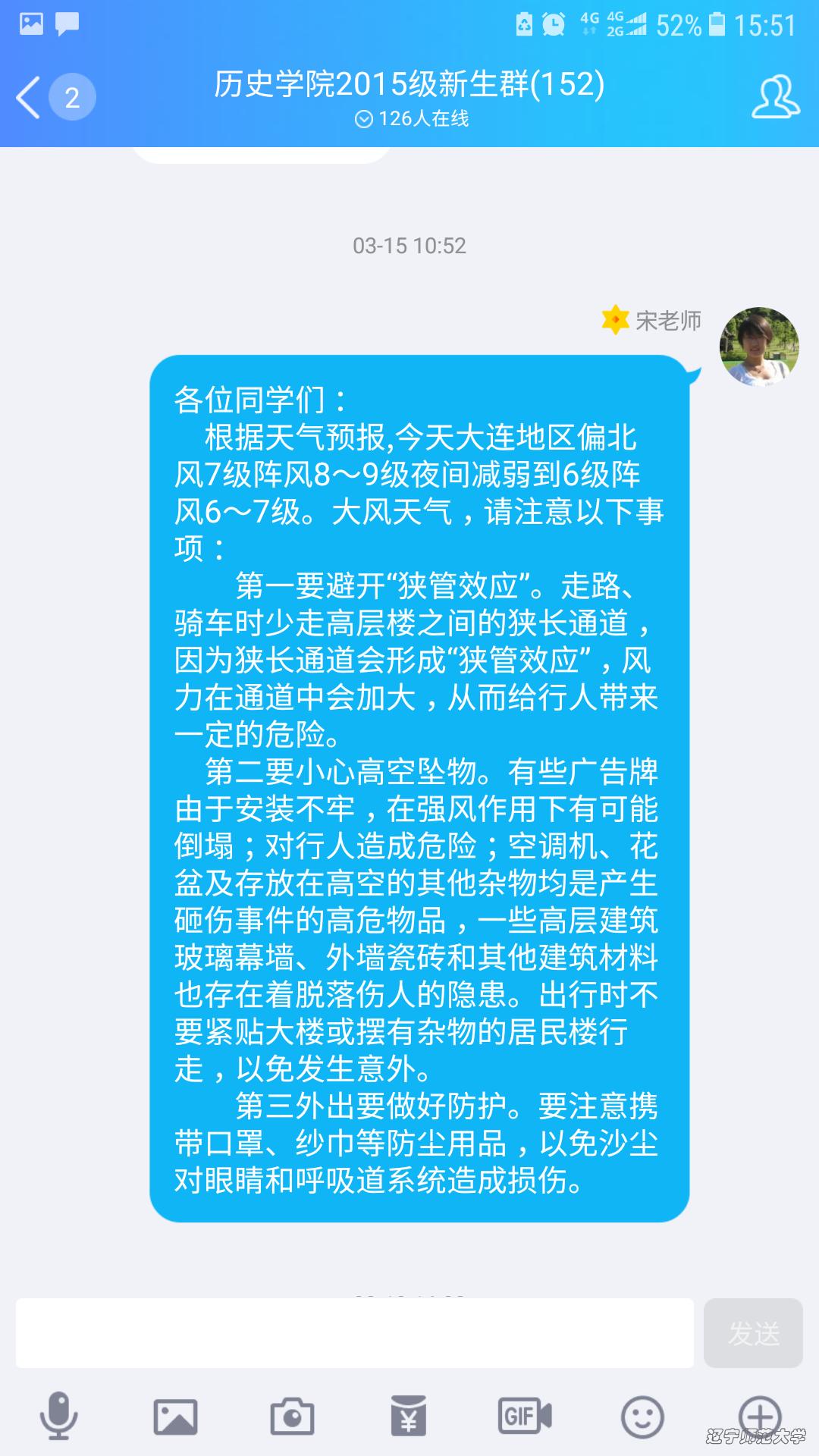Tap the 发送 send button
The width and height of the screenshot is (819, 1456).
[753, 1333]
